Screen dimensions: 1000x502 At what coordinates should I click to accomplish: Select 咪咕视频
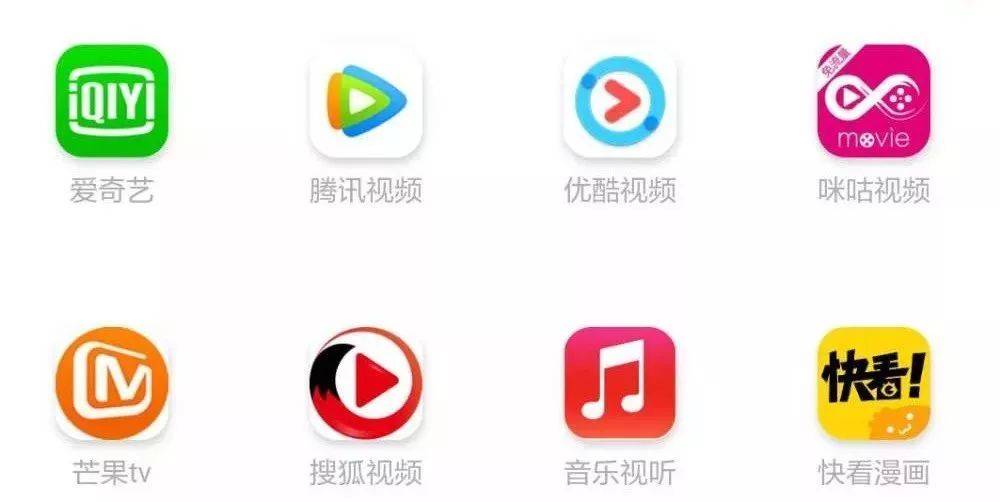873,101
